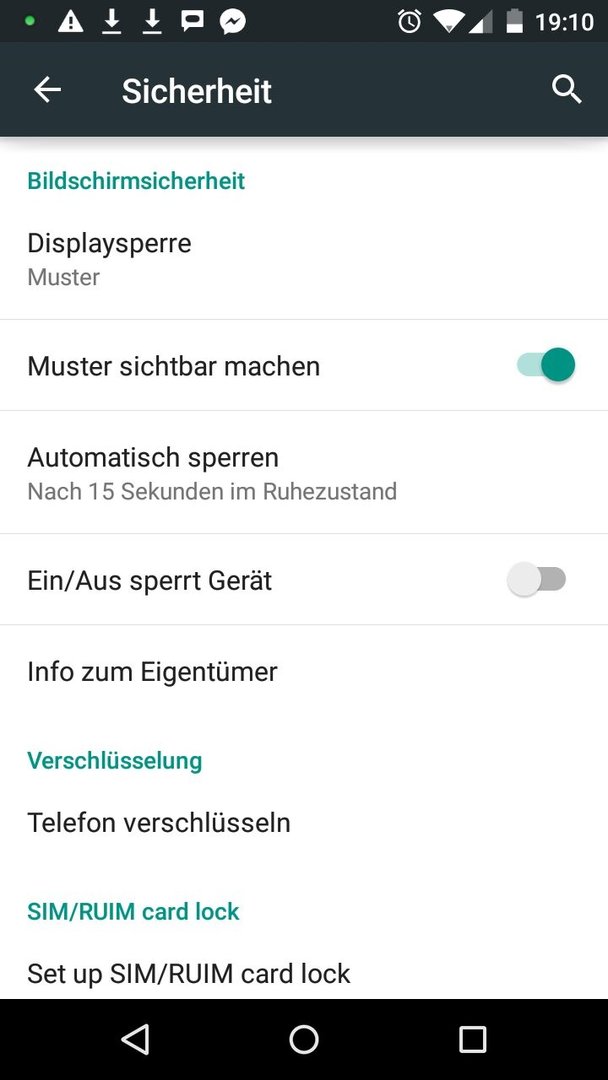Screen dimensions: 608x1080
Task: Tap the system home button
Action: tap(304, 1039)
